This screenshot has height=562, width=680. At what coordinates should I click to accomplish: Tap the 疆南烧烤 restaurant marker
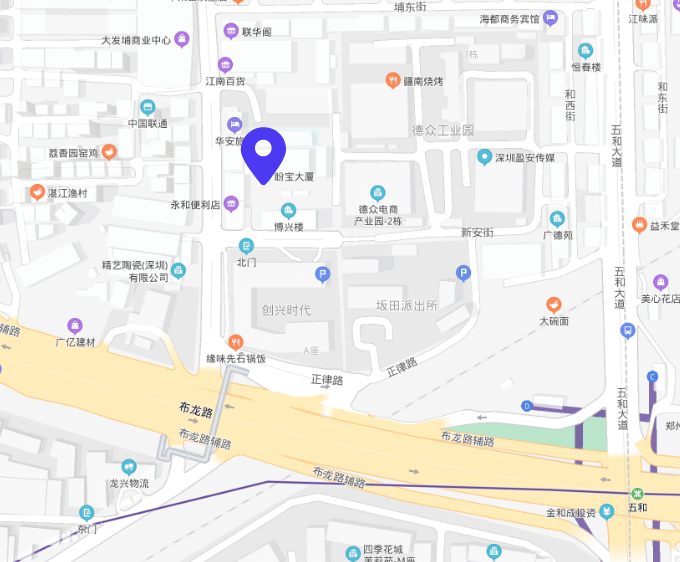point(393,80)
